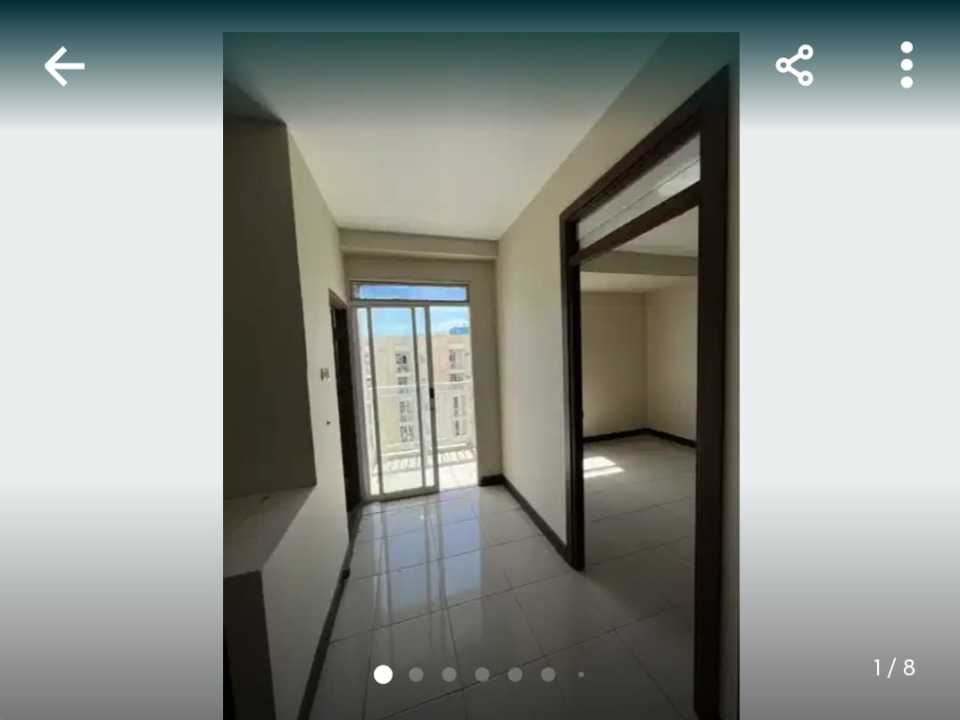
Task: Share this apartment photo
Action: (x=795, y=66)
